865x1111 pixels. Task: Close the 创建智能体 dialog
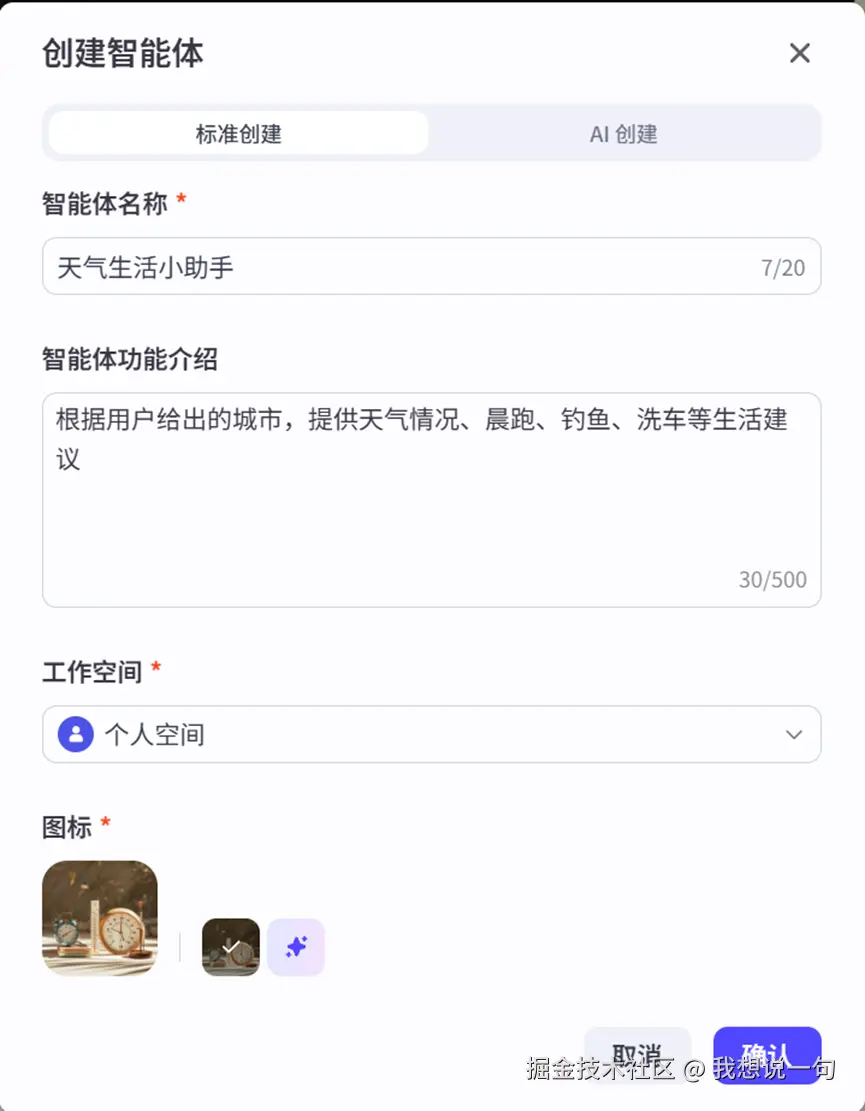[x=799, y=53]
